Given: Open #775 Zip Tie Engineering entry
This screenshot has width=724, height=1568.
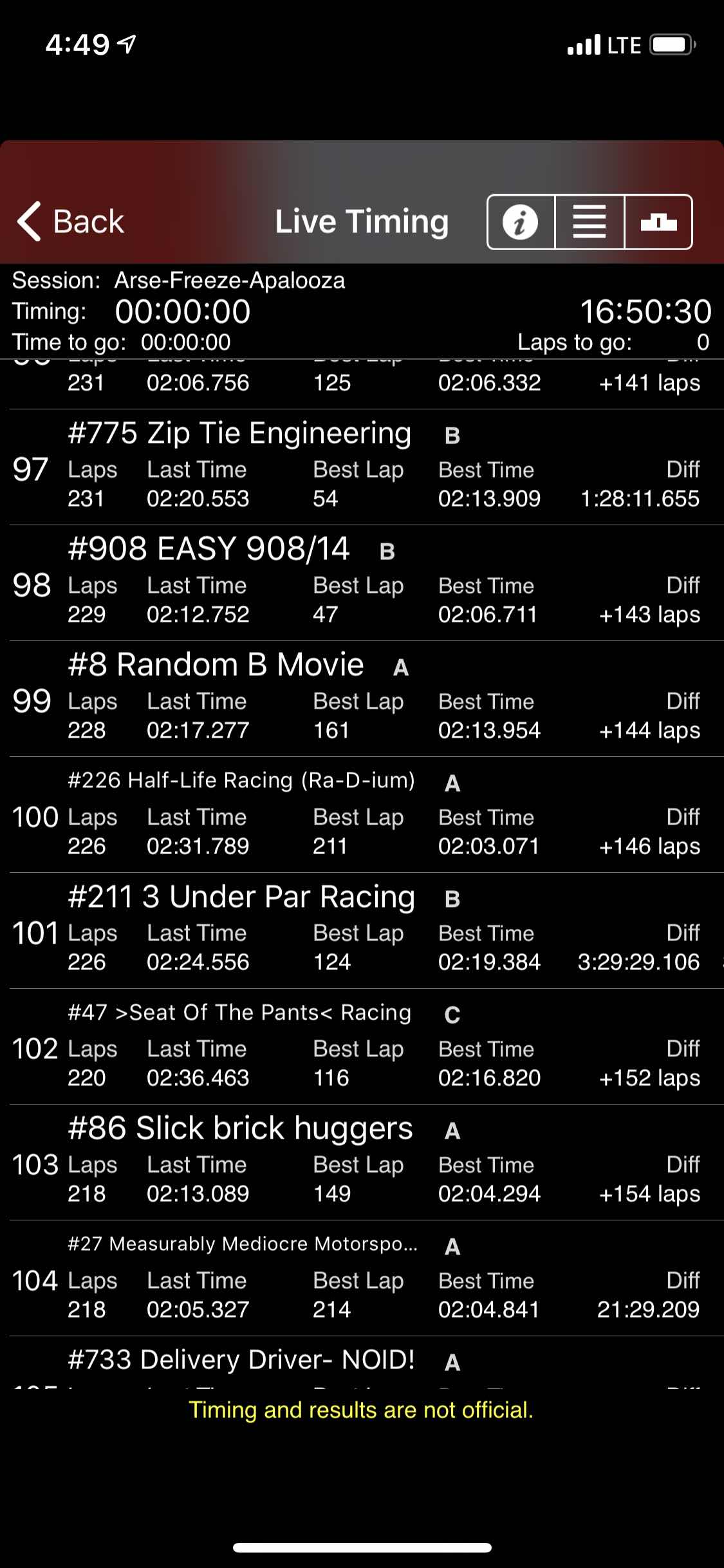Looking at the screenshot, I should tap(362, 467).
